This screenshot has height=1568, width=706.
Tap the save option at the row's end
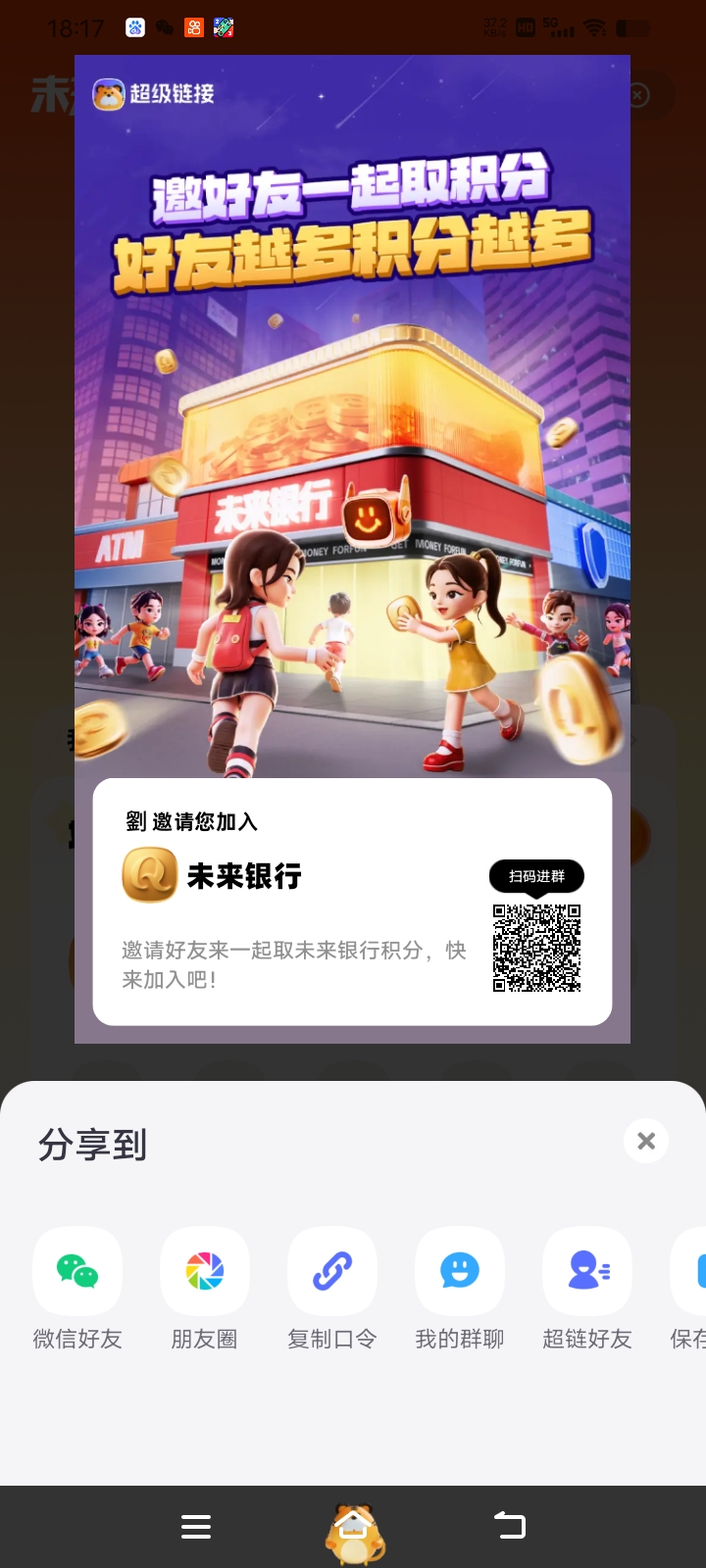(689, 1271)
